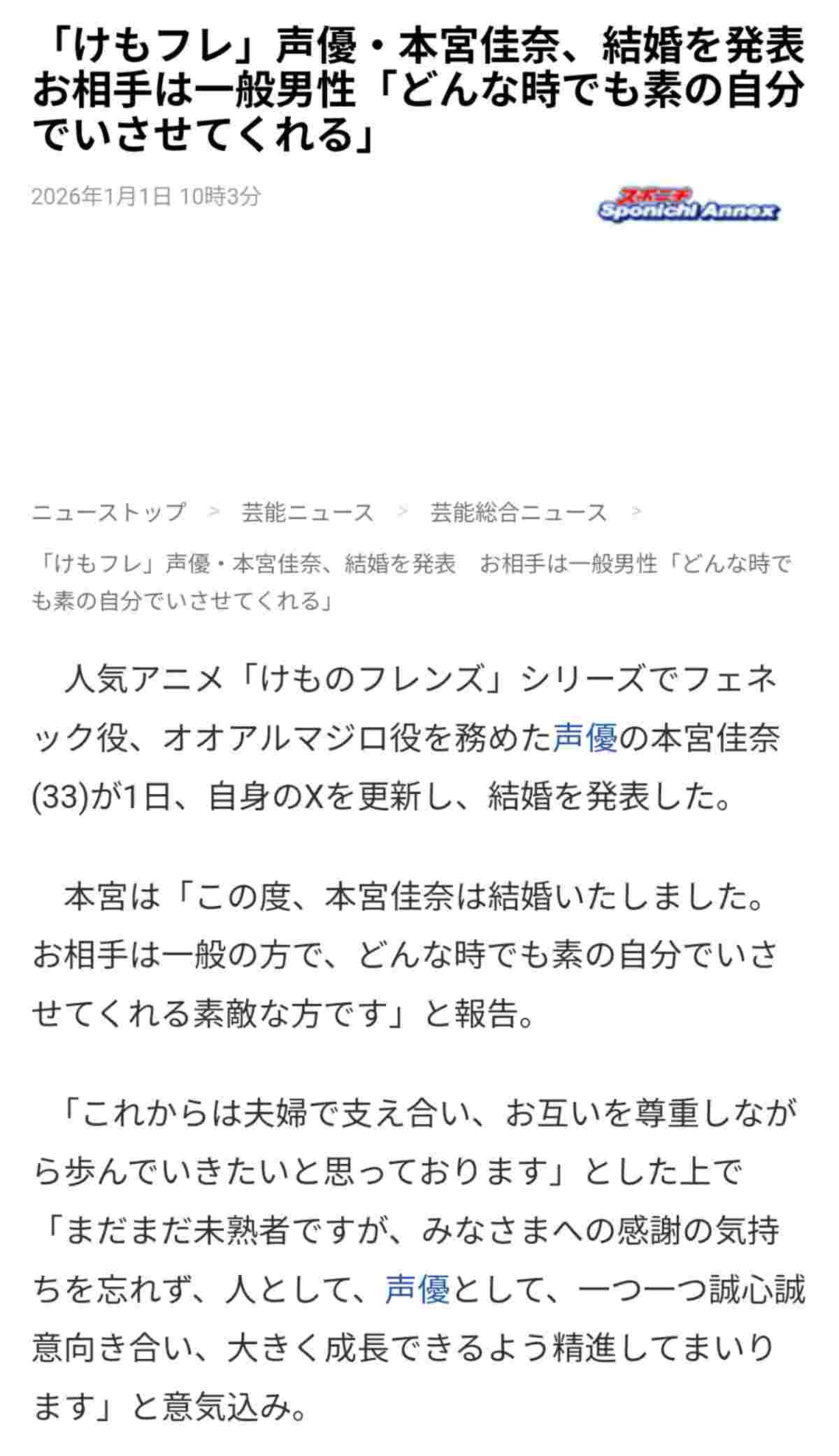Tap the 声優 link before 本宮佳奈(33)
Image resolution: width=839 pixels, height=1456 pixels.
click(x=585, y=737)
